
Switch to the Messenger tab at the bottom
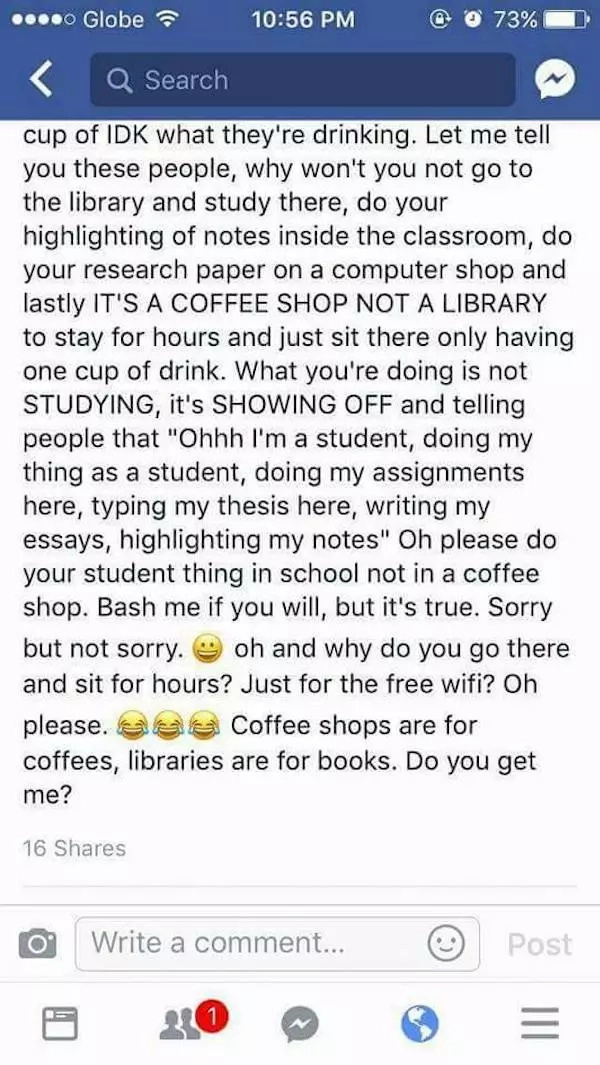[300, 1024]
